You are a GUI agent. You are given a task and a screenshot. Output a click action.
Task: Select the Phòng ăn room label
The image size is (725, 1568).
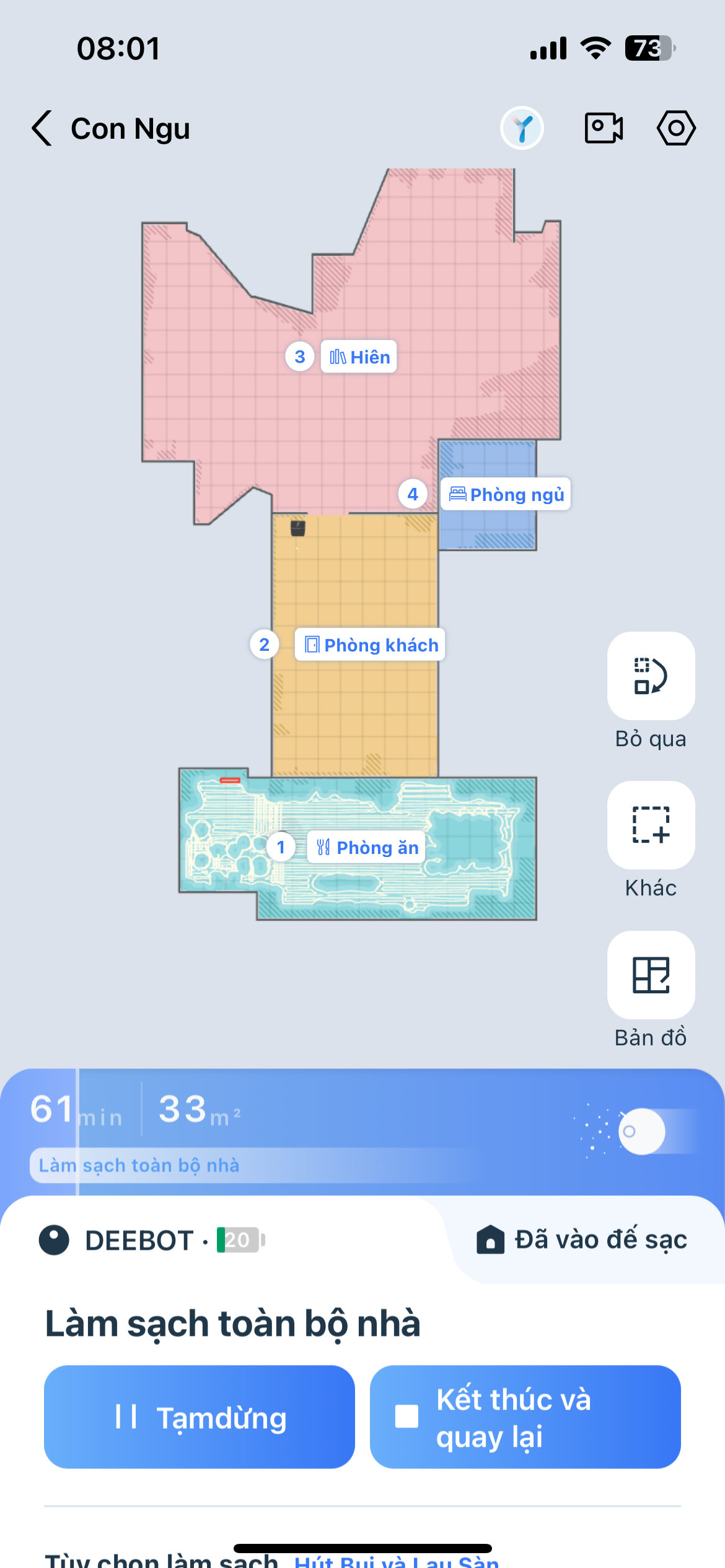coord(366,847)
